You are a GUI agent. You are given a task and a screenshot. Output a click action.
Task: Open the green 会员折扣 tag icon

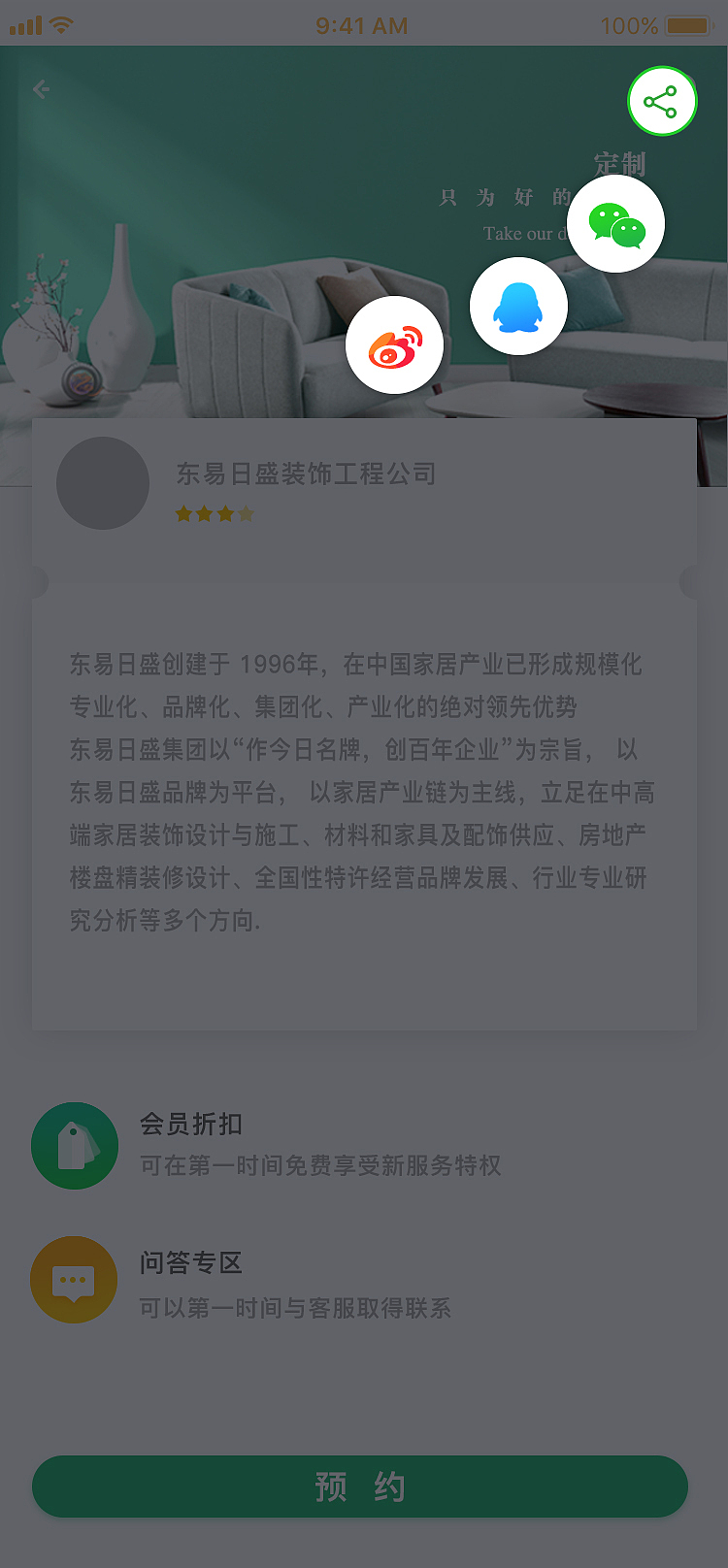[75, 1145]
